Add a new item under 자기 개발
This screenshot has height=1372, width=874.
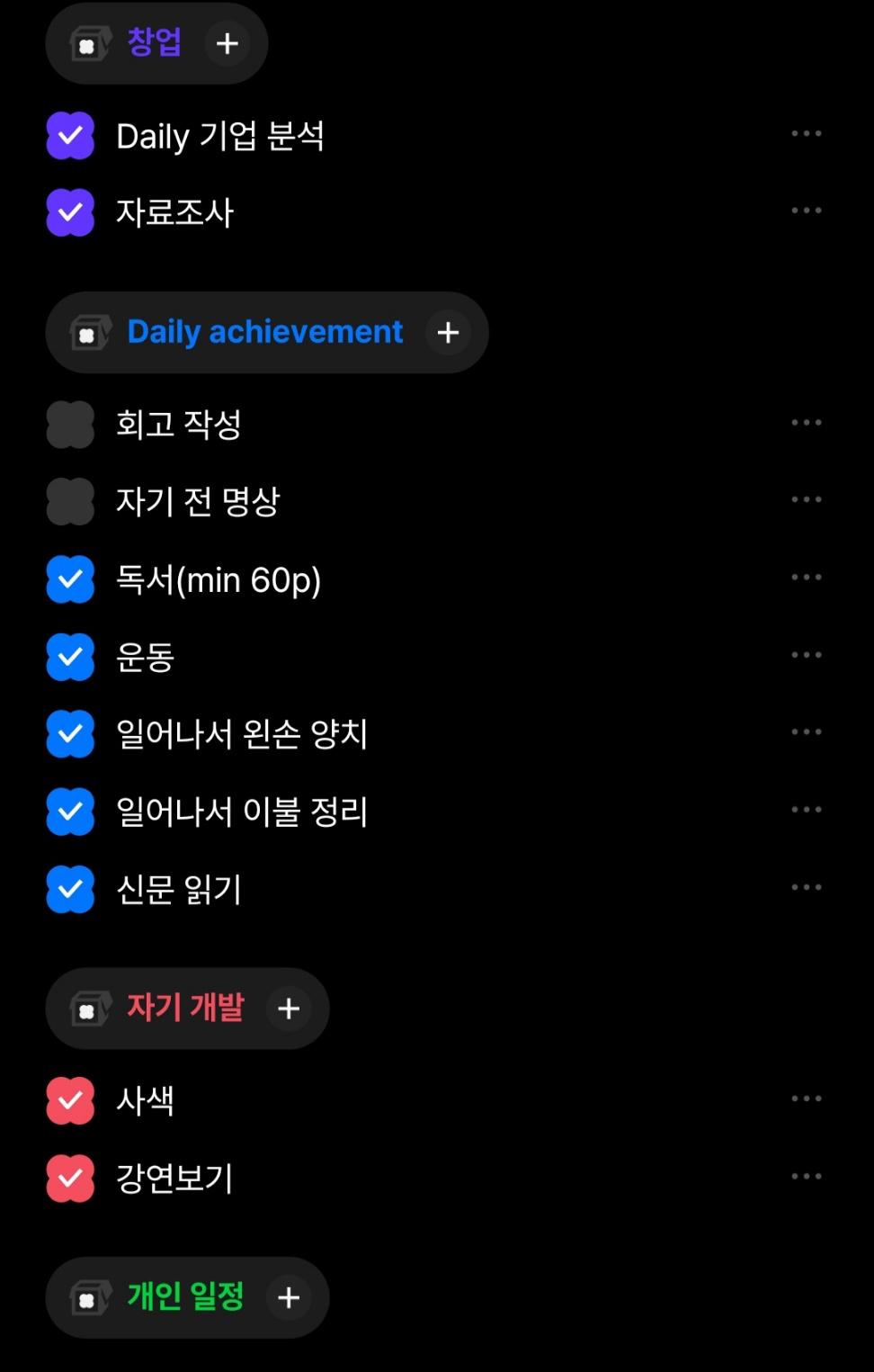click(289, 1009)
